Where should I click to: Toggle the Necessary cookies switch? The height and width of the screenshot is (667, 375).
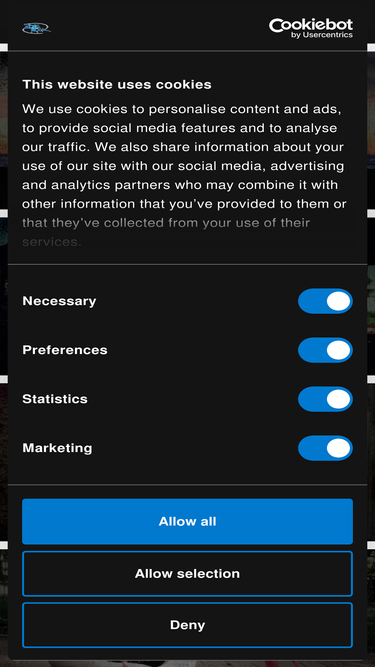(x=325, y=301)
